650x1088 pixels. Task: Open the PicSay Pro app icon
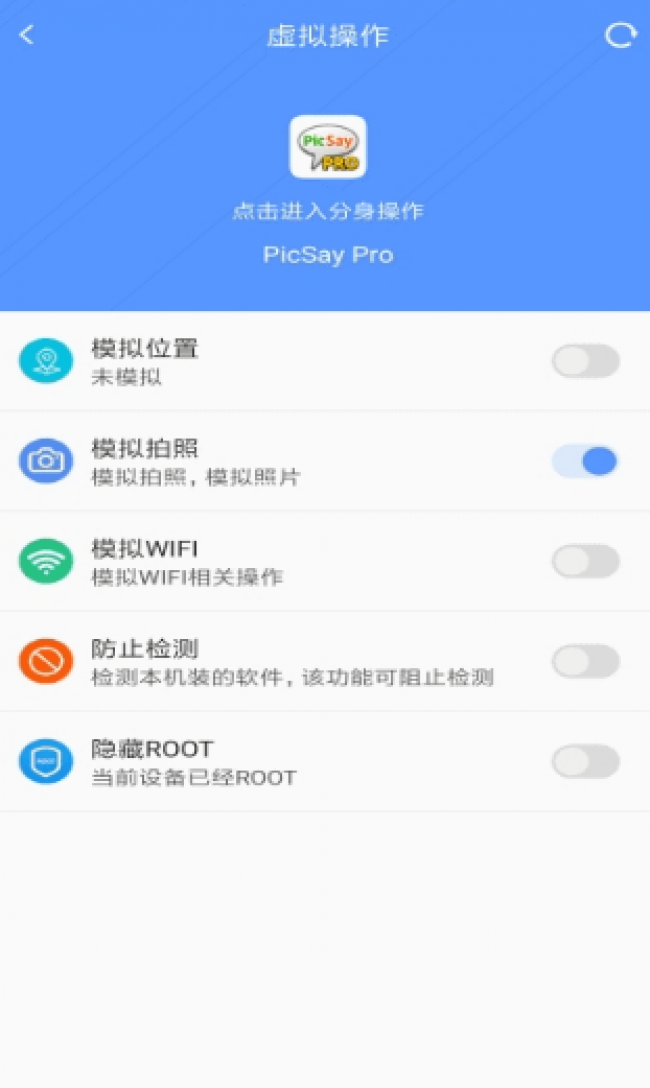click(327, 147)
